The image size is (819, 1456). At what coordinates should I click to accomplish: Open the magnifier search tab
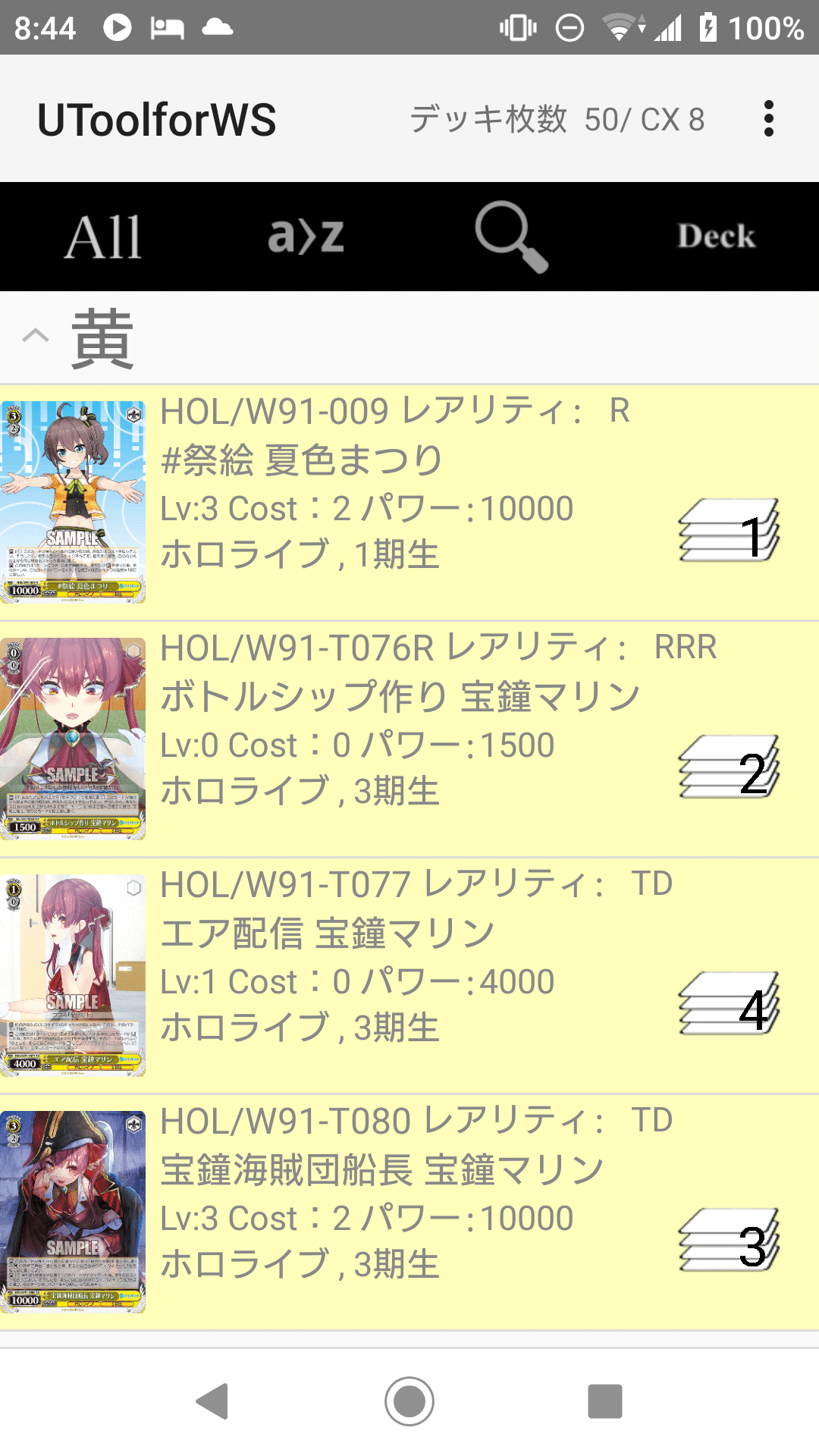[x=511, y=237]
